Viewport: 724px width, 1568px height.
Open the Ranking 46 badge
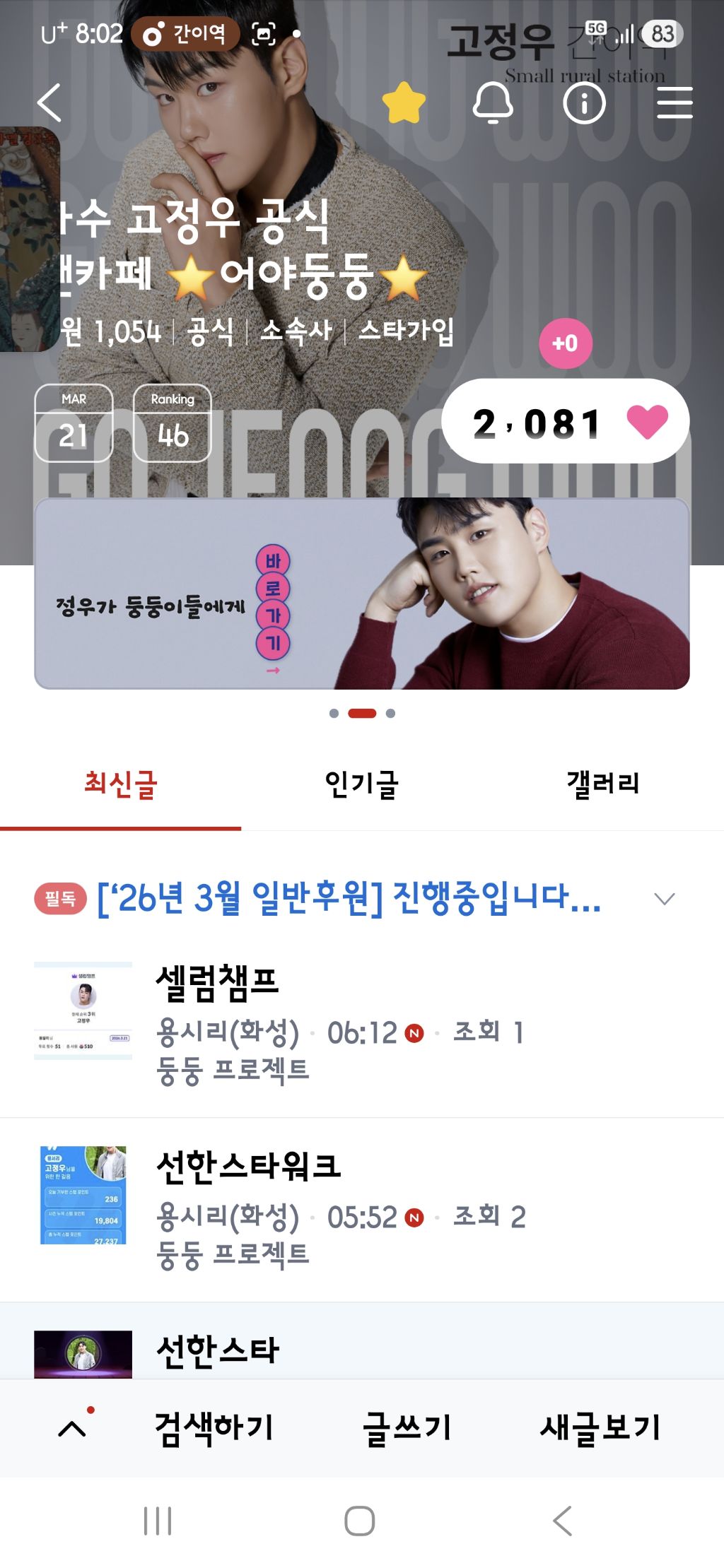pyautogui.click(x=173, y=423)
